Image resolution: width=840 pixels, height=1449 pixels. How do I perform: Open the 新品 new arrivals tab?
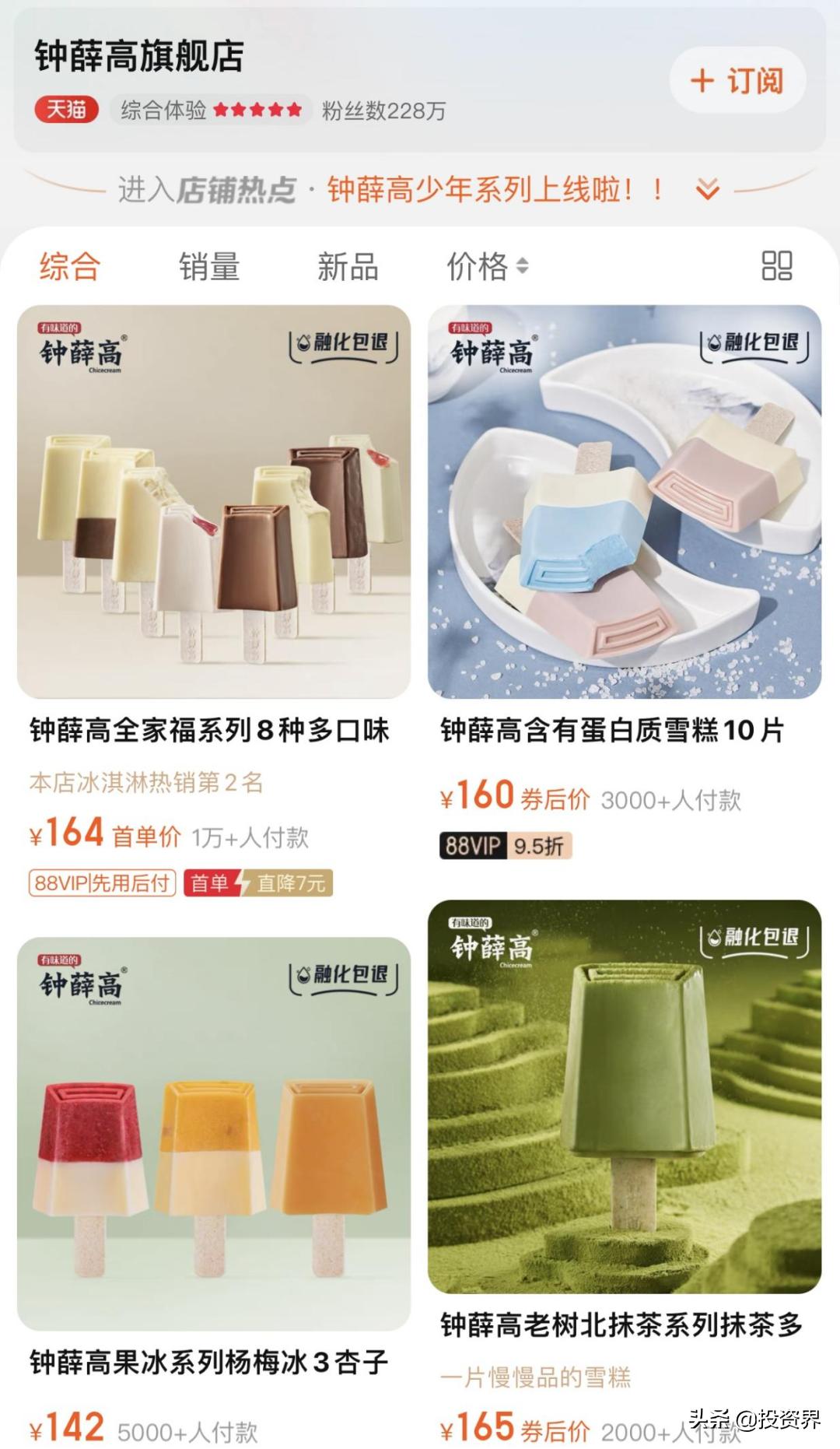tap(345, 268)
